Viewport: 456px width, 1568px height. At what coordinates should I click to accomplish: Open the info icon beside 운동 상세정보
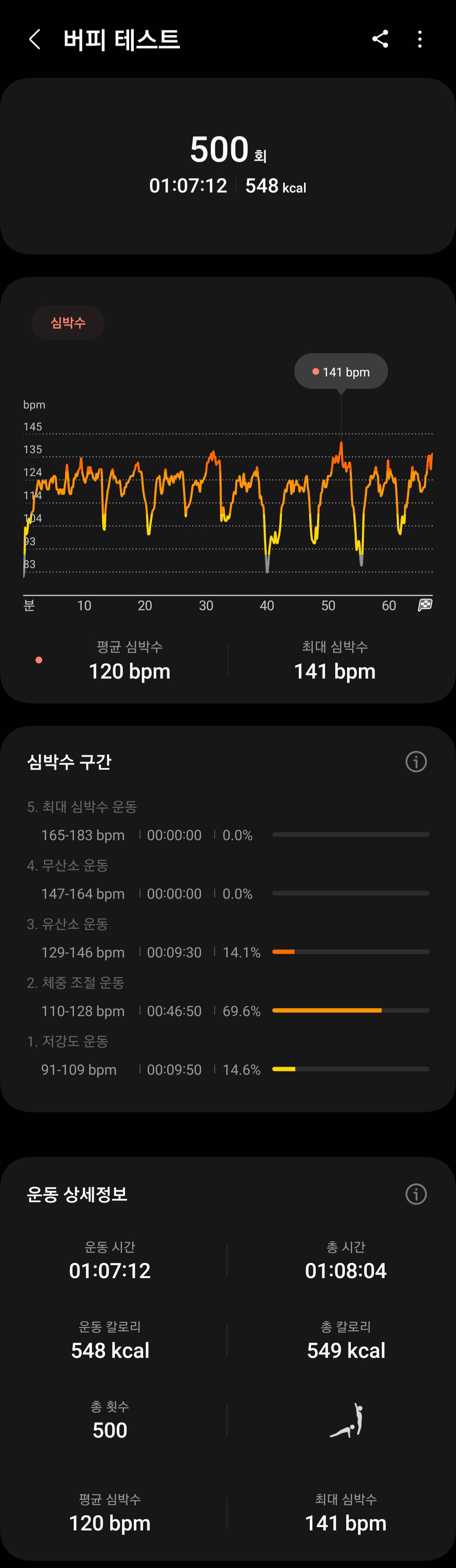416,1194
